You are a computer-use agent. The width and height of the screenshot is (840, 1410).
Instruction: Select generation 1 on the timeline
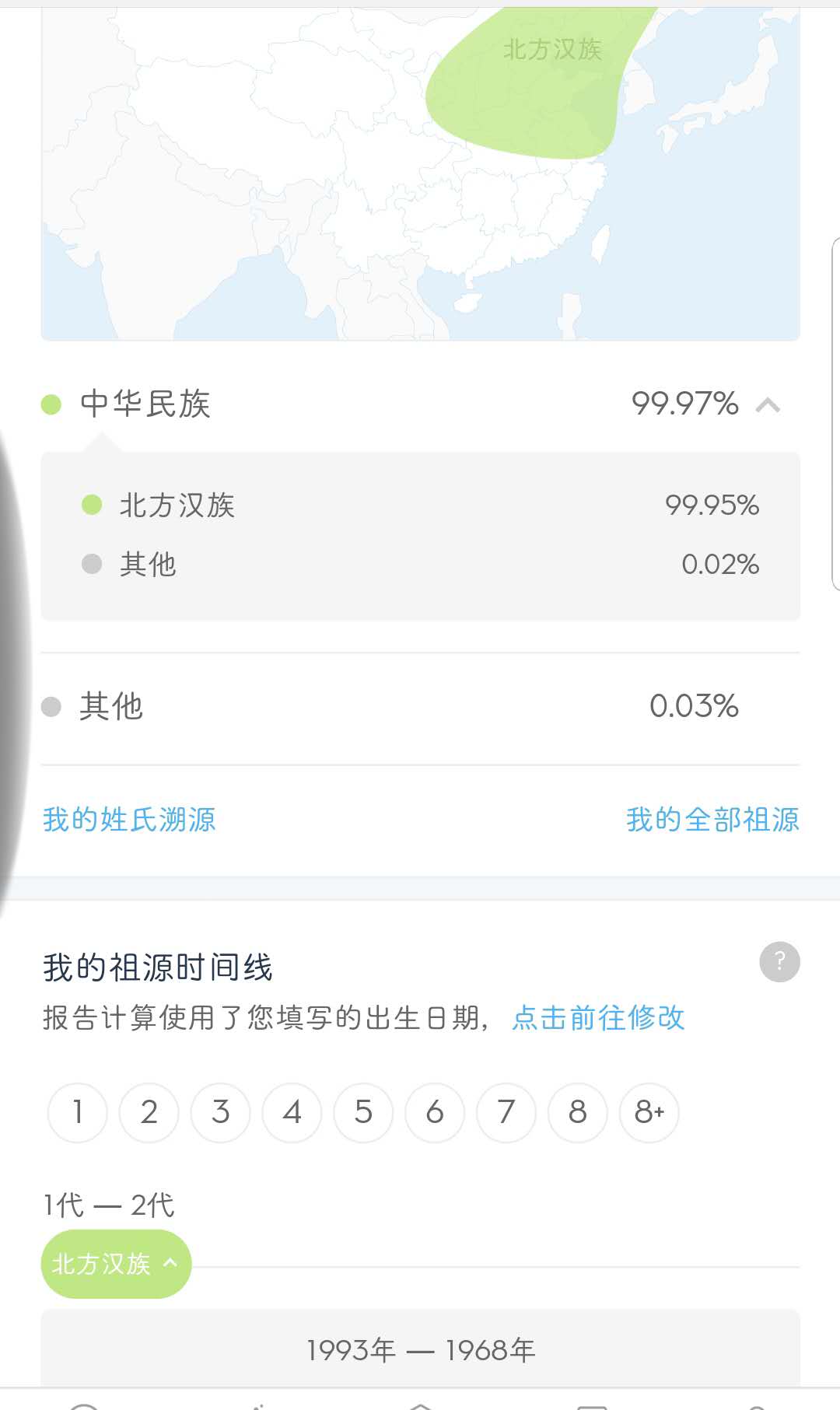[78, 1112]
